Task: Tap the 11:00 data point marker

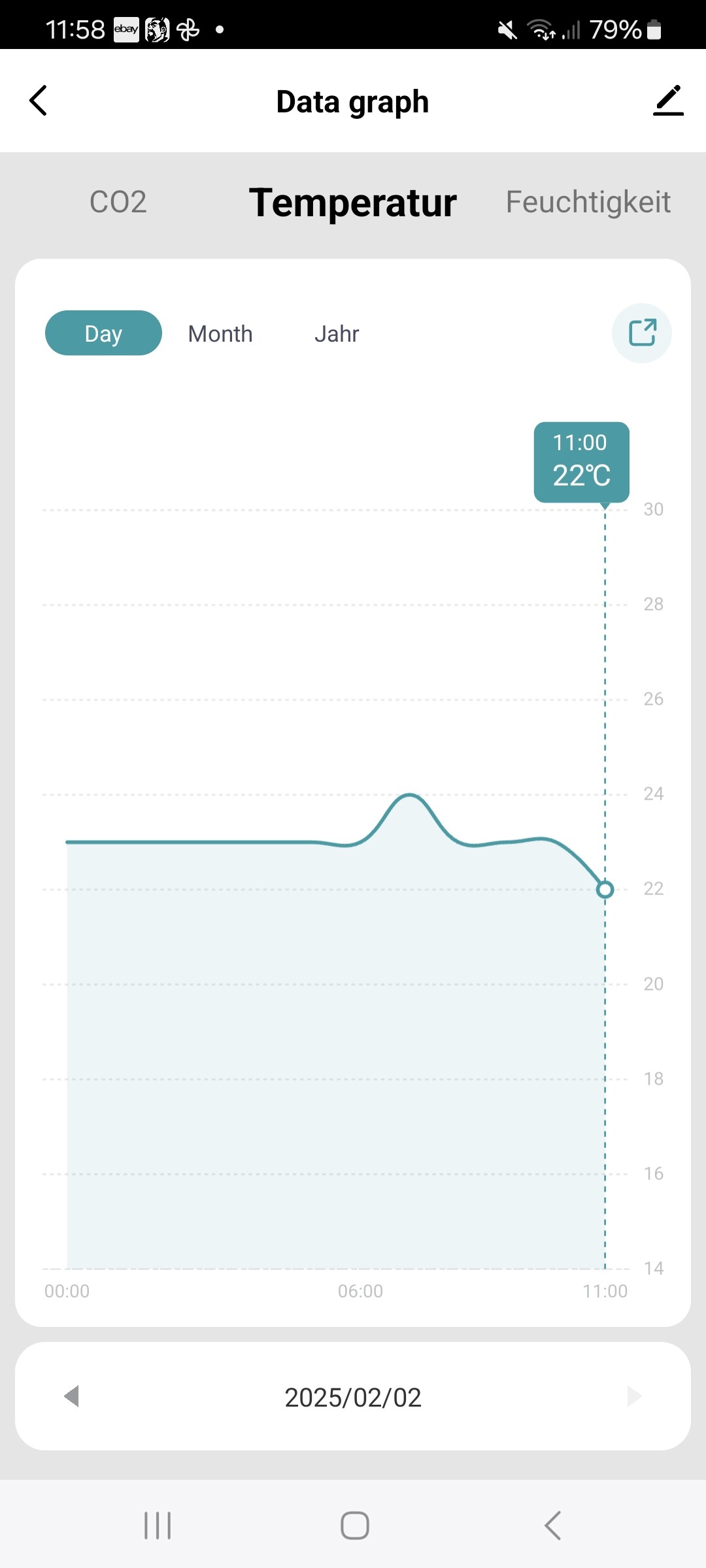Action: (605, 889)
